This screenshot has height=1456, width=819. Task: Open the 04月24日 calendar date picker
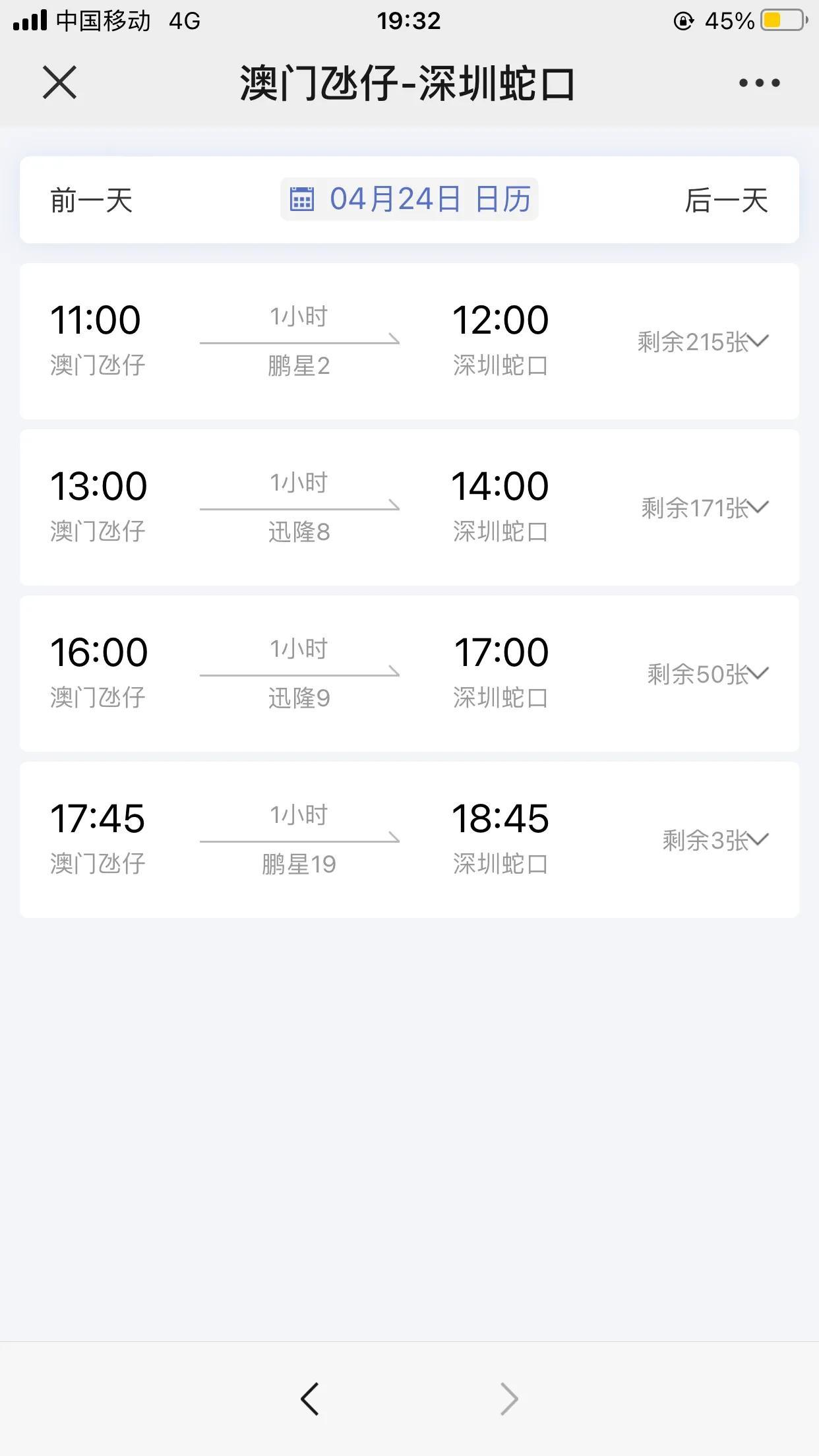click(x=409, y=199)
